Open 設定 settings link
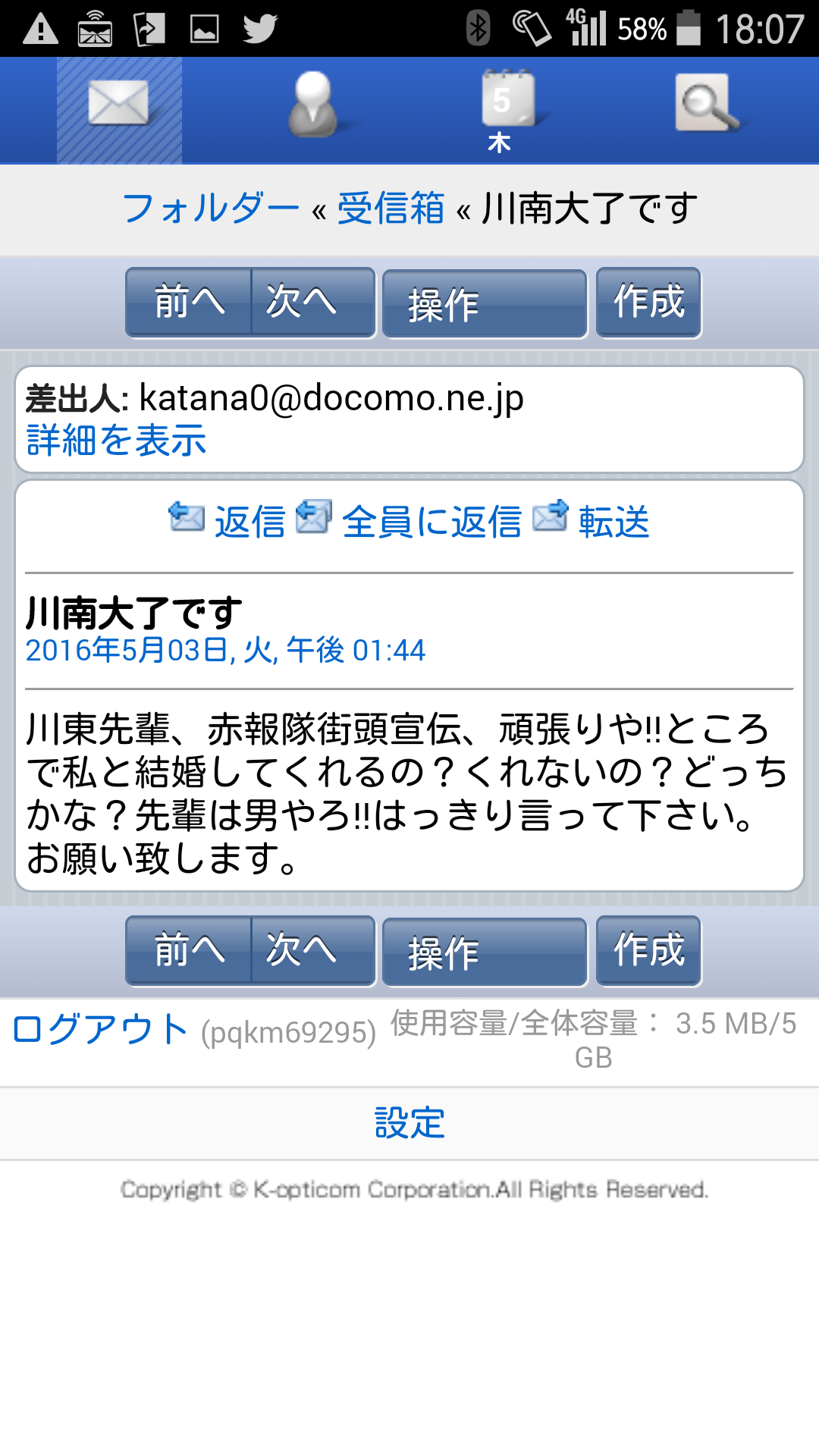The image size is (819, 1456). pos(409,1122)
